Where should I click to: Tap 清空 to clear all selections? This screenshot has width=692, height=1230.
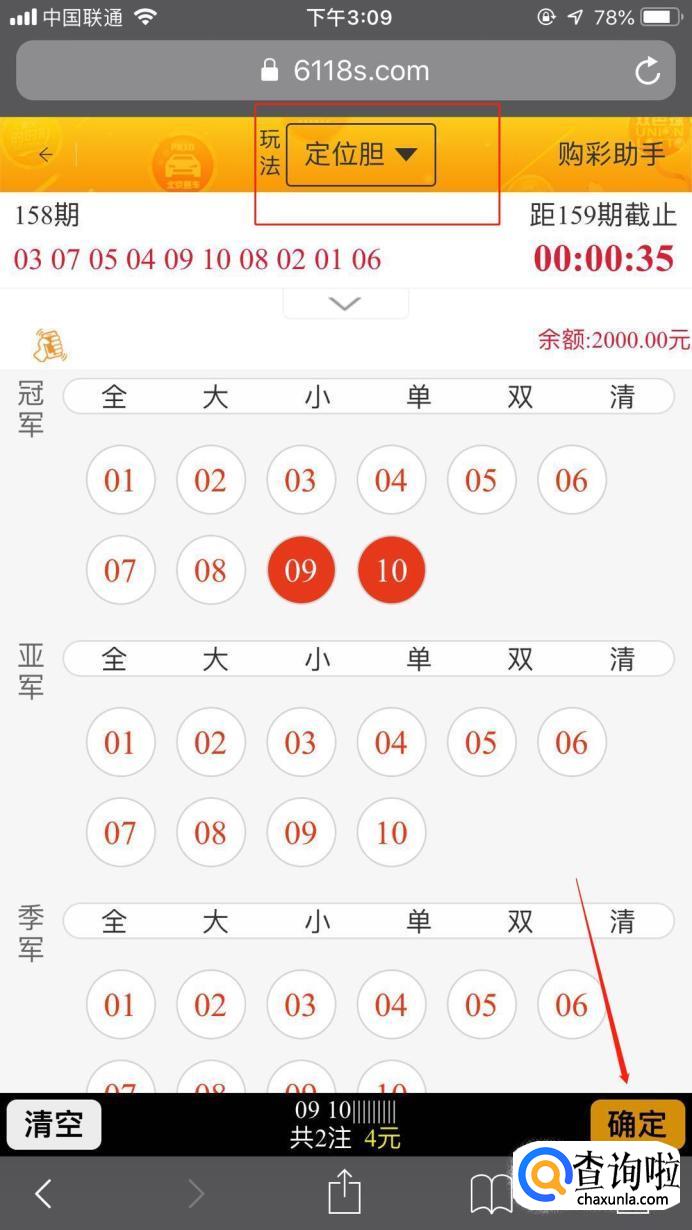[54, 1125]
